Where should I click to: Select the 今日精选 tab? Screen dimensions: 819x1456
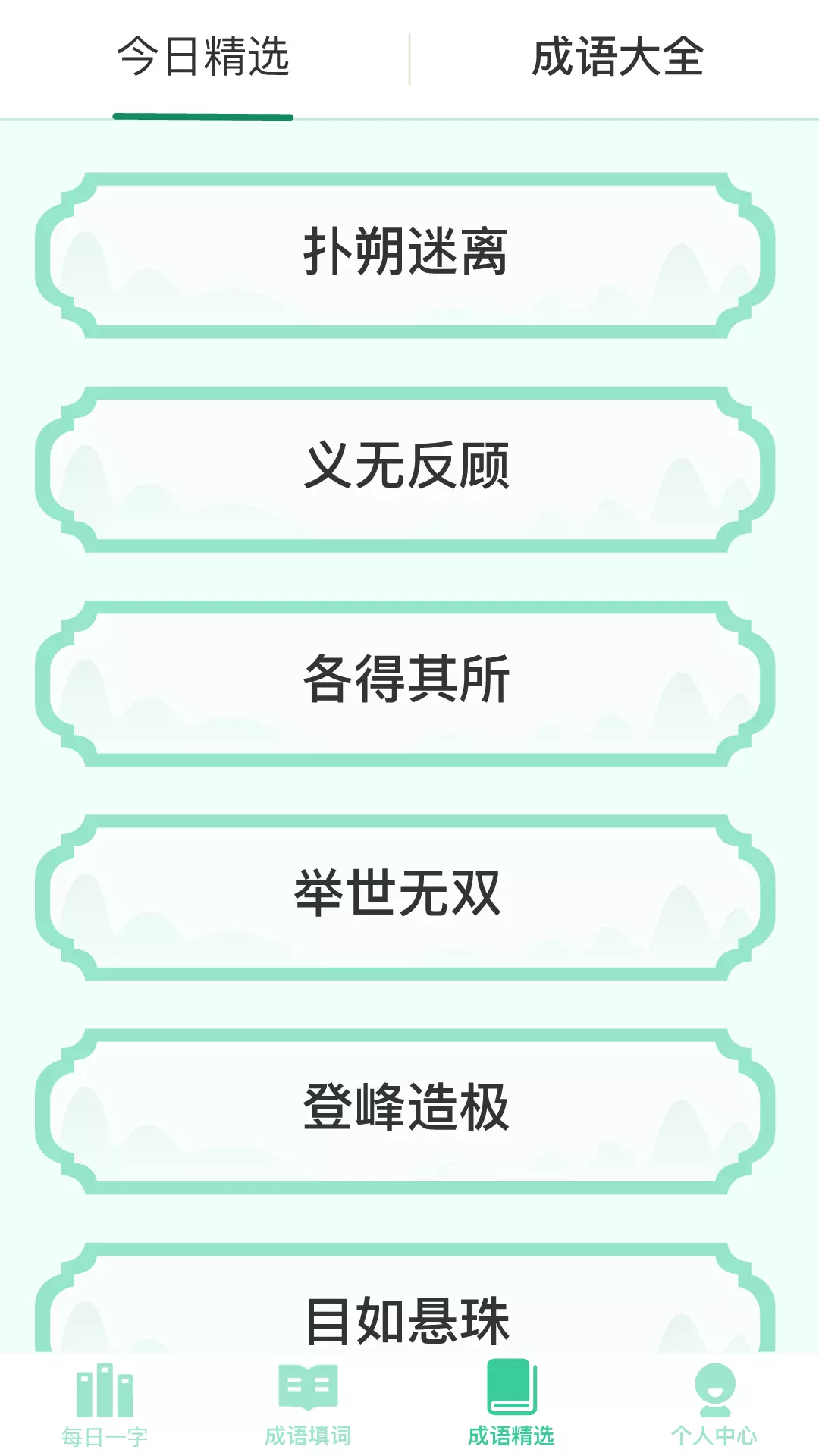203,58
